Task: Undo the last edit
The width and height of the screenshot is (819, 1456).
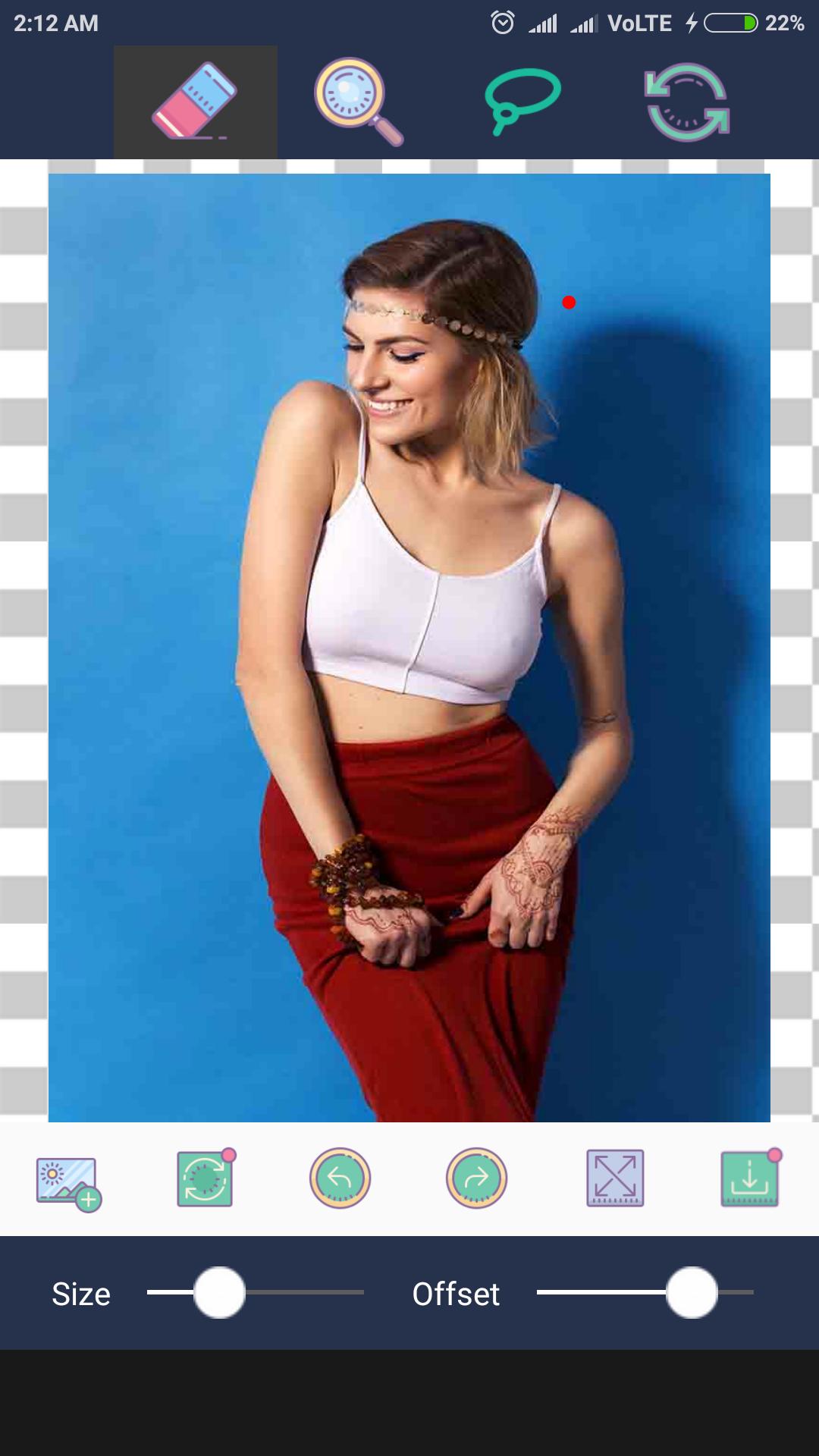Action: point(340,1178)
